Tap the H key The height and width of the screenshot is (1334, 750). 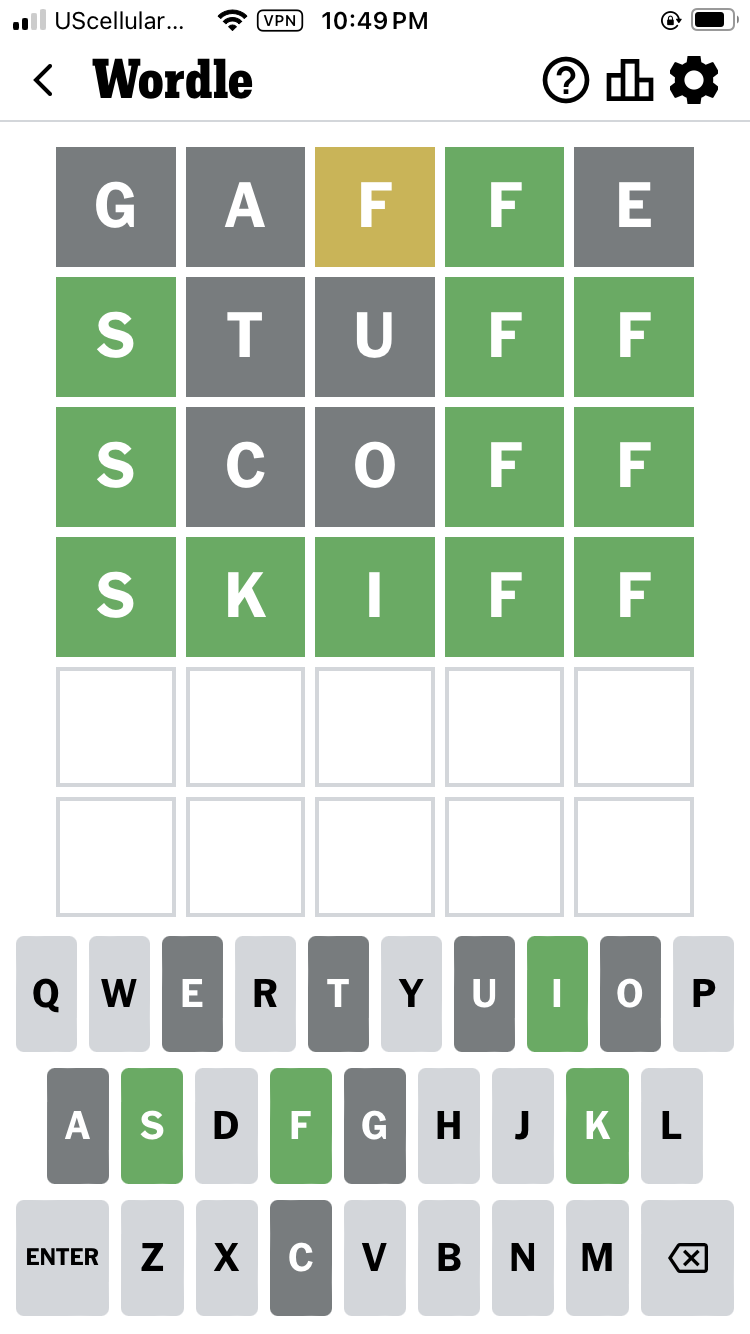(448, 1126)
